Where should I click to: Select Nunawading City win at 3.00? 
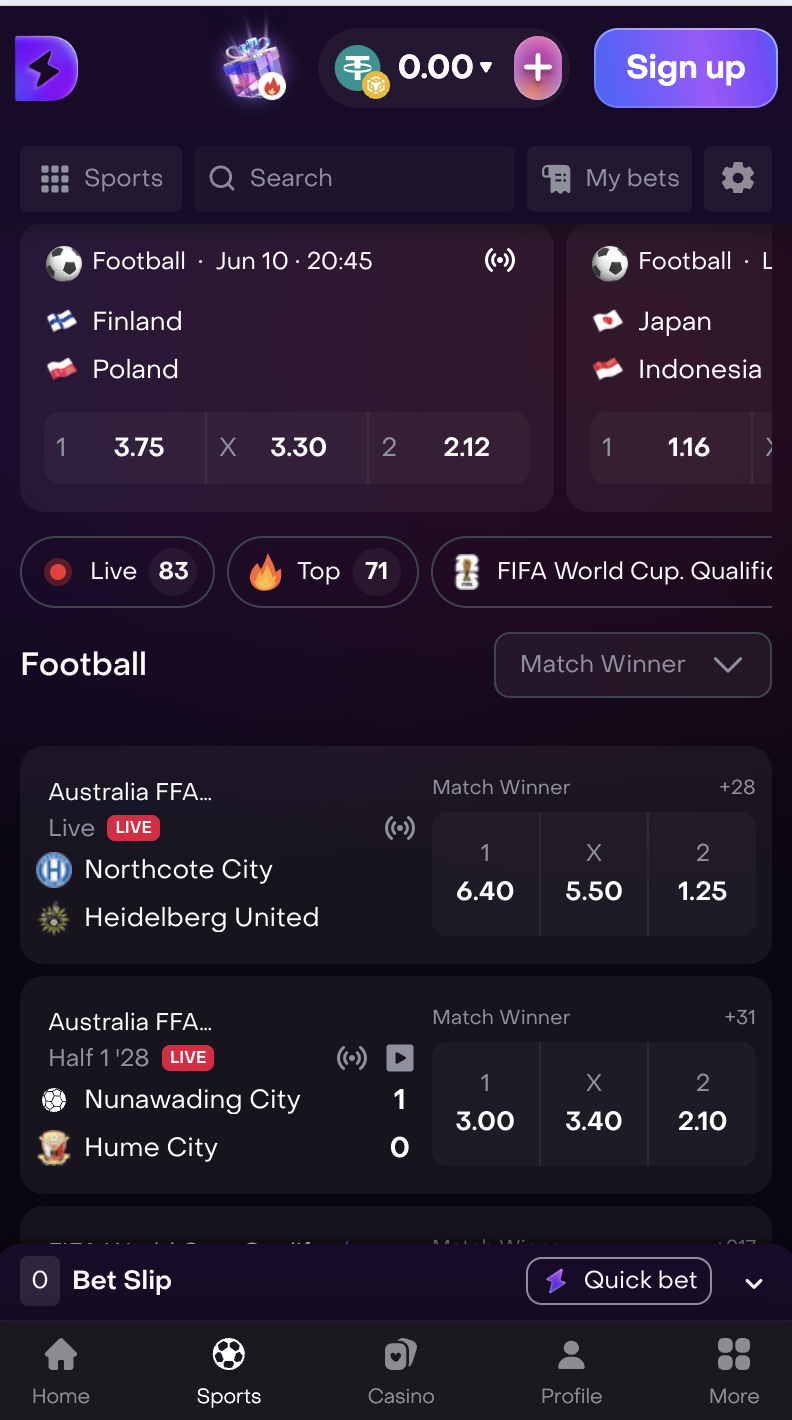[485, 1104]
